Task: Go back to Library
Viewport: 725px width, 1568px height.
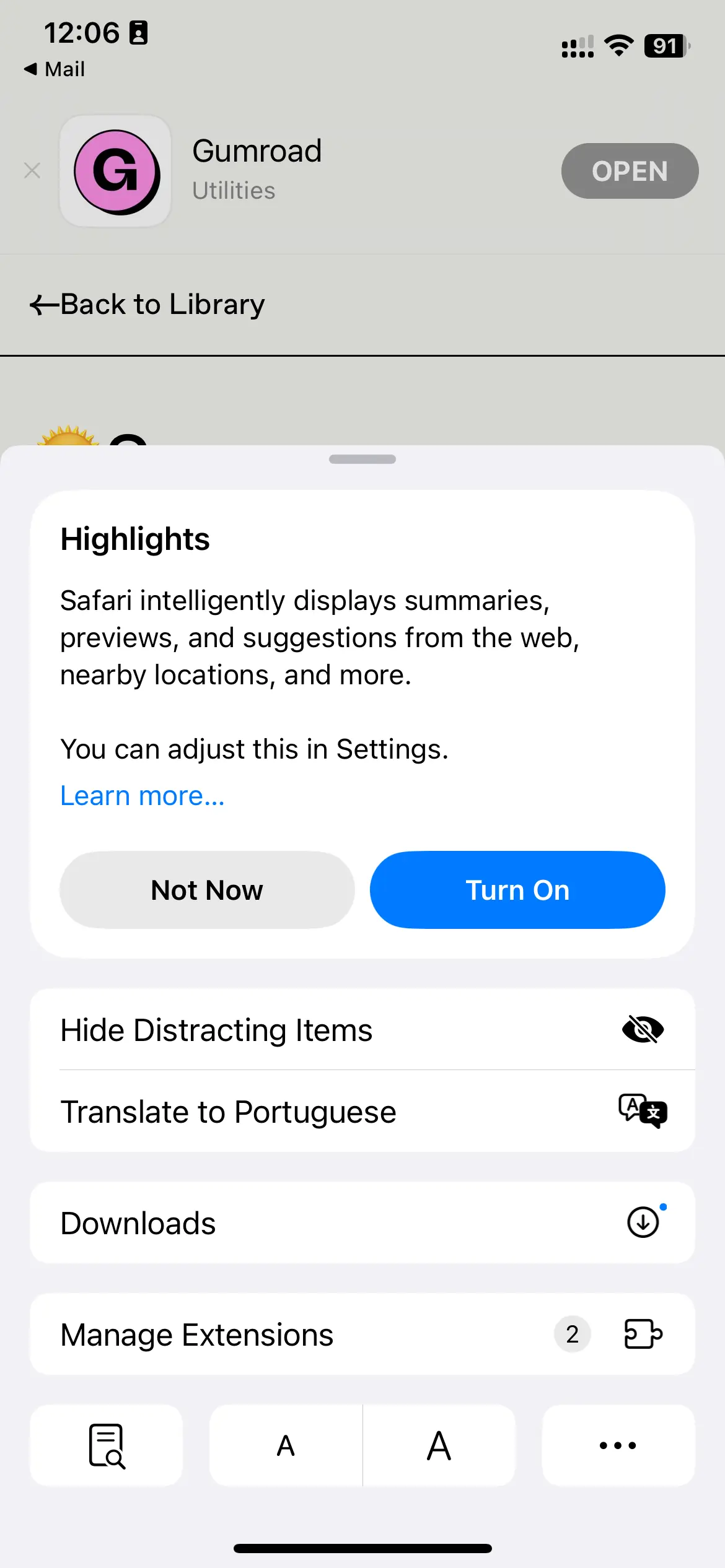Action: point(147,305)
